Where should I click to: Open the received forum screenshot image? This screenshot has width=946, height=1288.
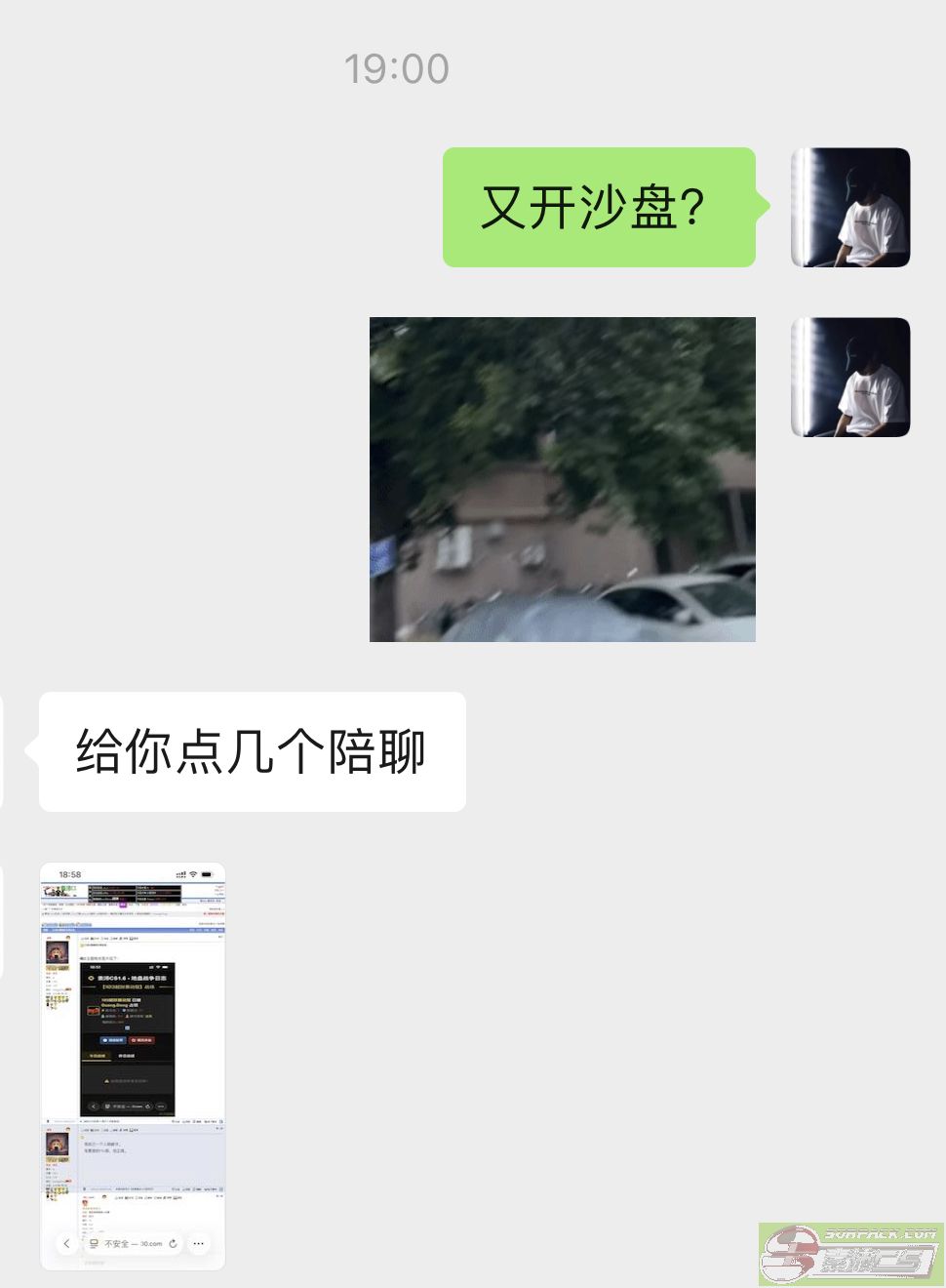coord(133,1066)
